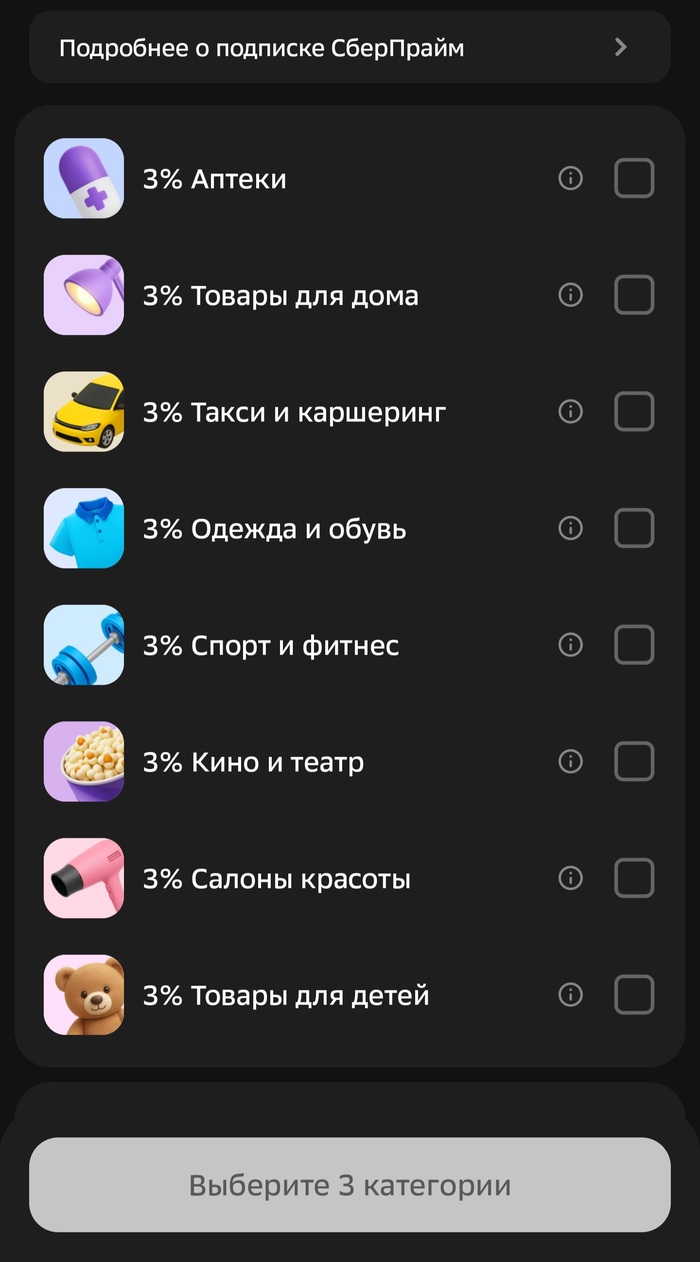The width and height of the screenshot is (700, 1262).
Task: Show info about Аптеки cashback
Action: [570, 179]
